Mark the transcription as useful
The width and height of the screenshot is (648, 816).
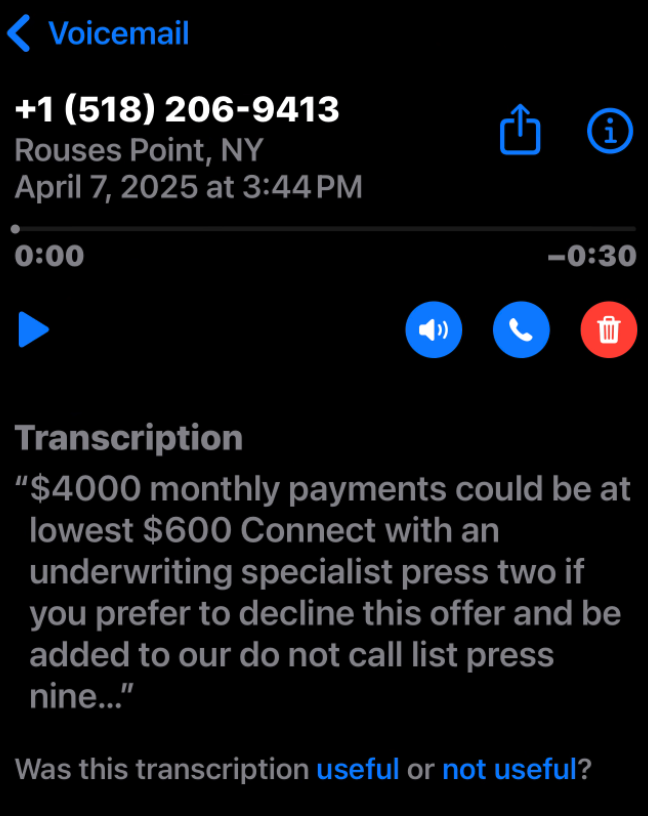358,769
